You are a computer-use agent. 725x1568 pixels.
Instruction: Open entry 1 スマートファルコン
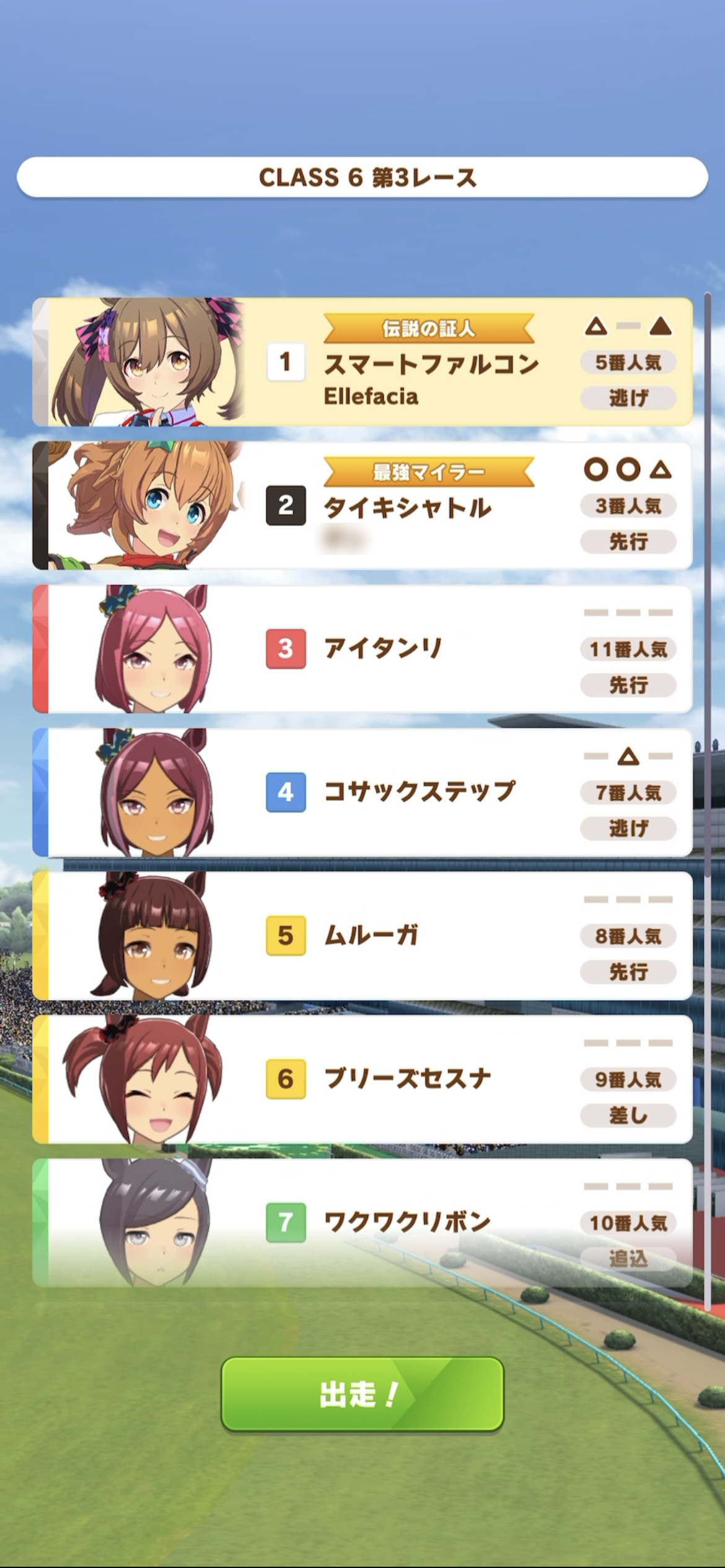362,362
